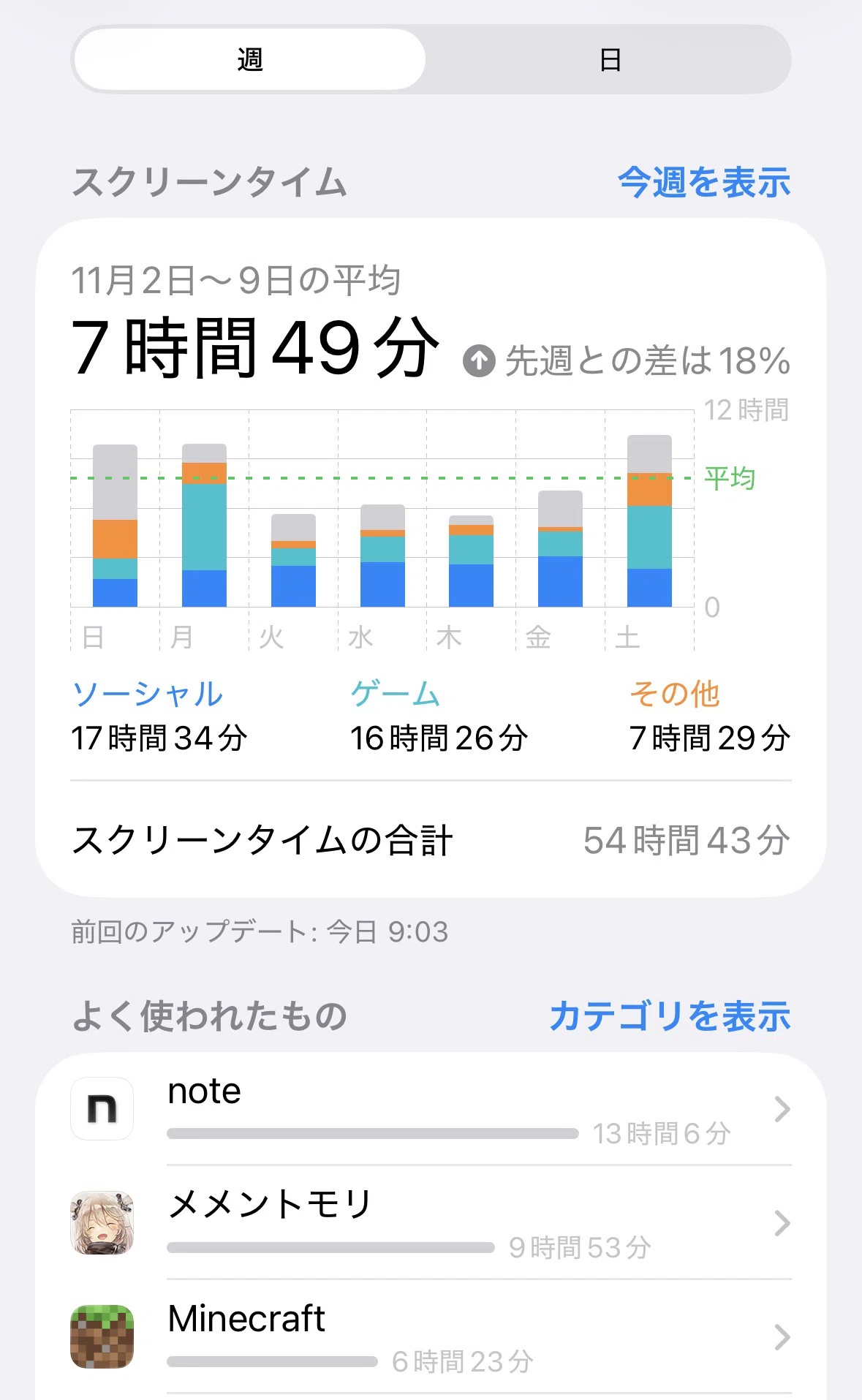Open note app usage details
Viewport: 862px width, 1400px height.
click(431, 1109)
